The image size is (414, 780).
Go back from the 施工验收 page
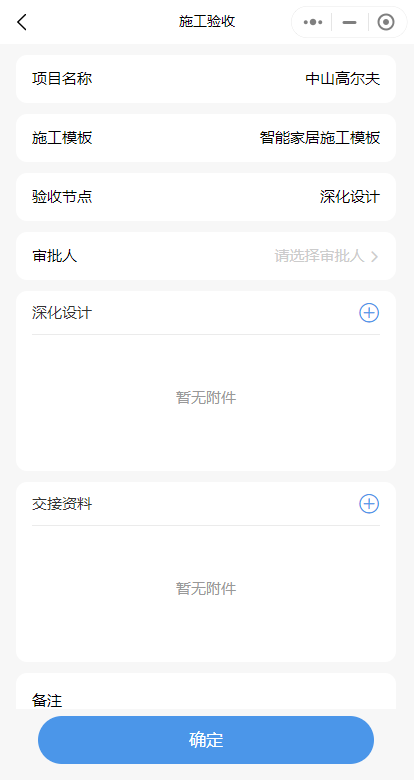(22, 22)
